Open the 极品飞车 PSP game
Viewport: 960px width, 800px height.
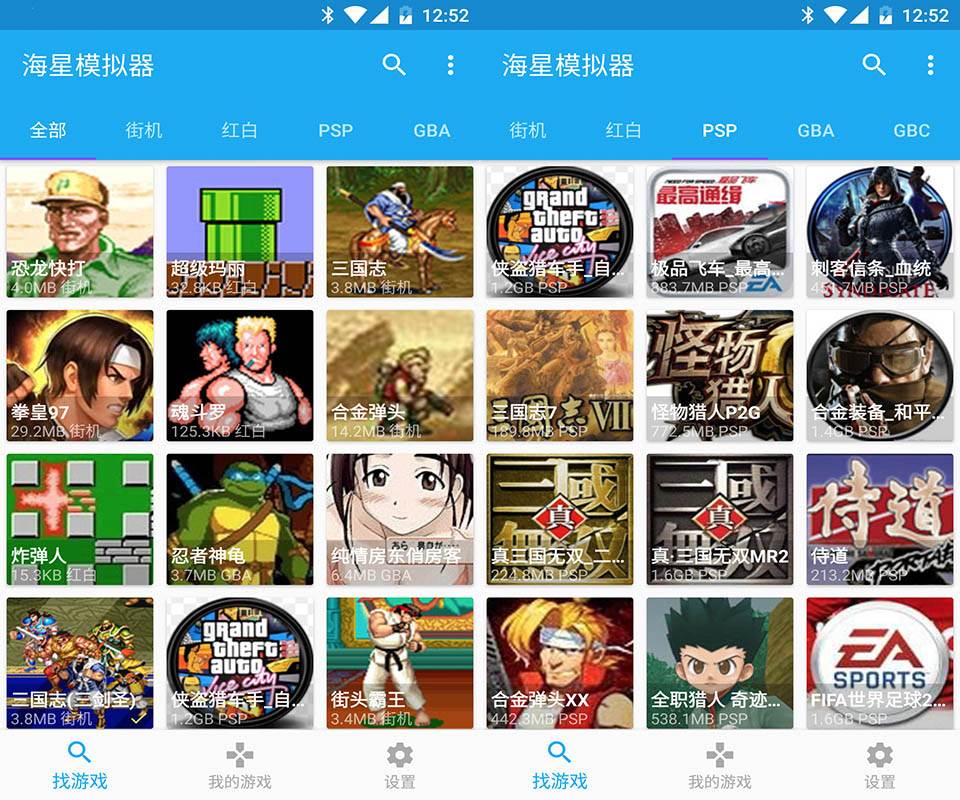coord(720,232)
